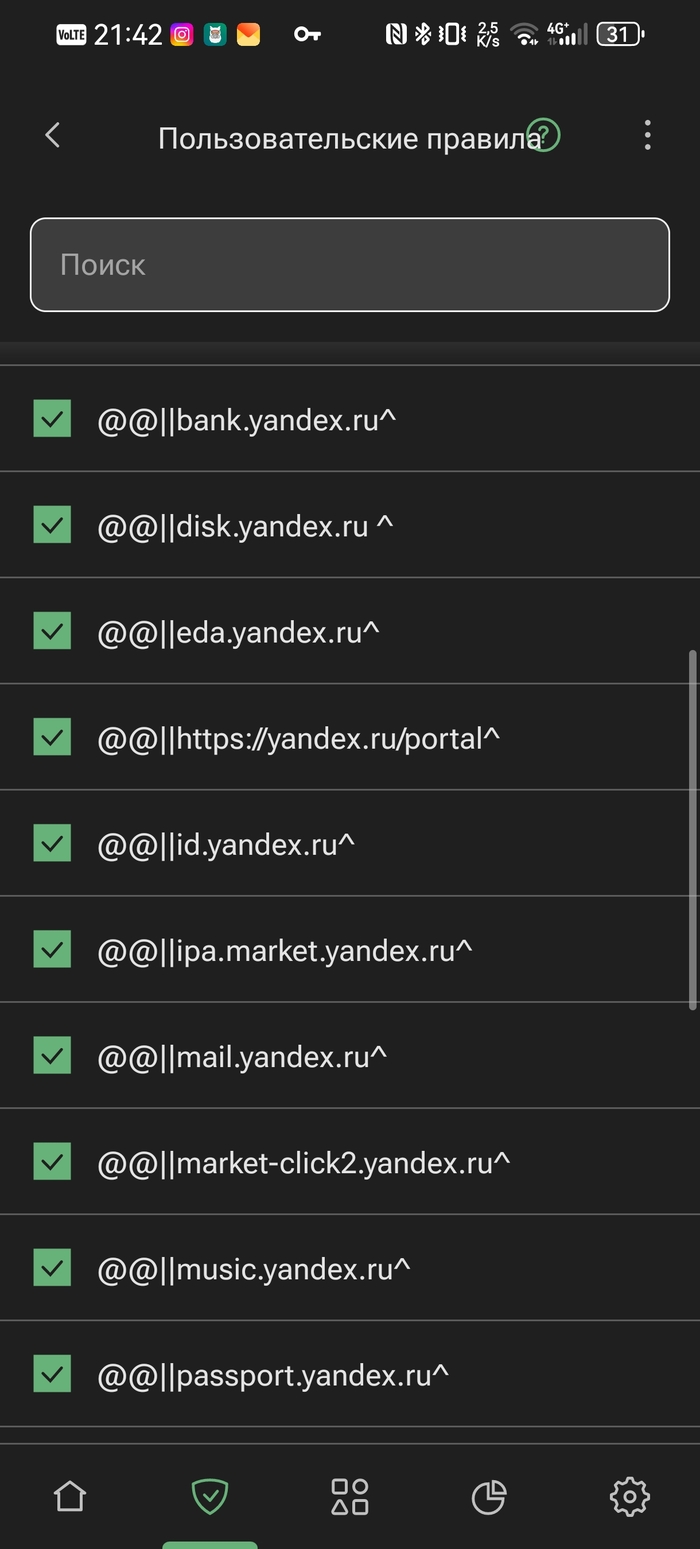The image size is (700, 1549).
Task: Go back using the top arrow
Action: [53, 136]
